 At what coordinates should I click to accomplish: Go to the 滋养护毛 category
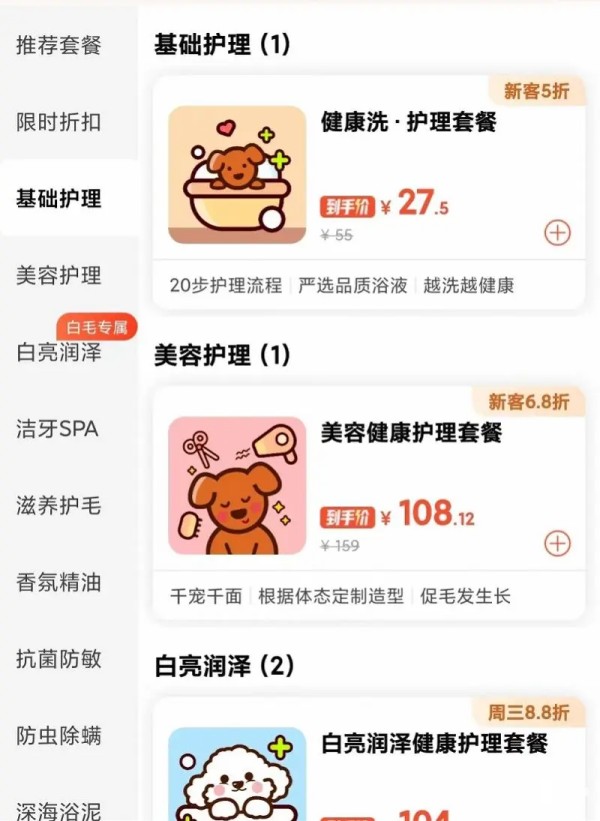point(59,505)
